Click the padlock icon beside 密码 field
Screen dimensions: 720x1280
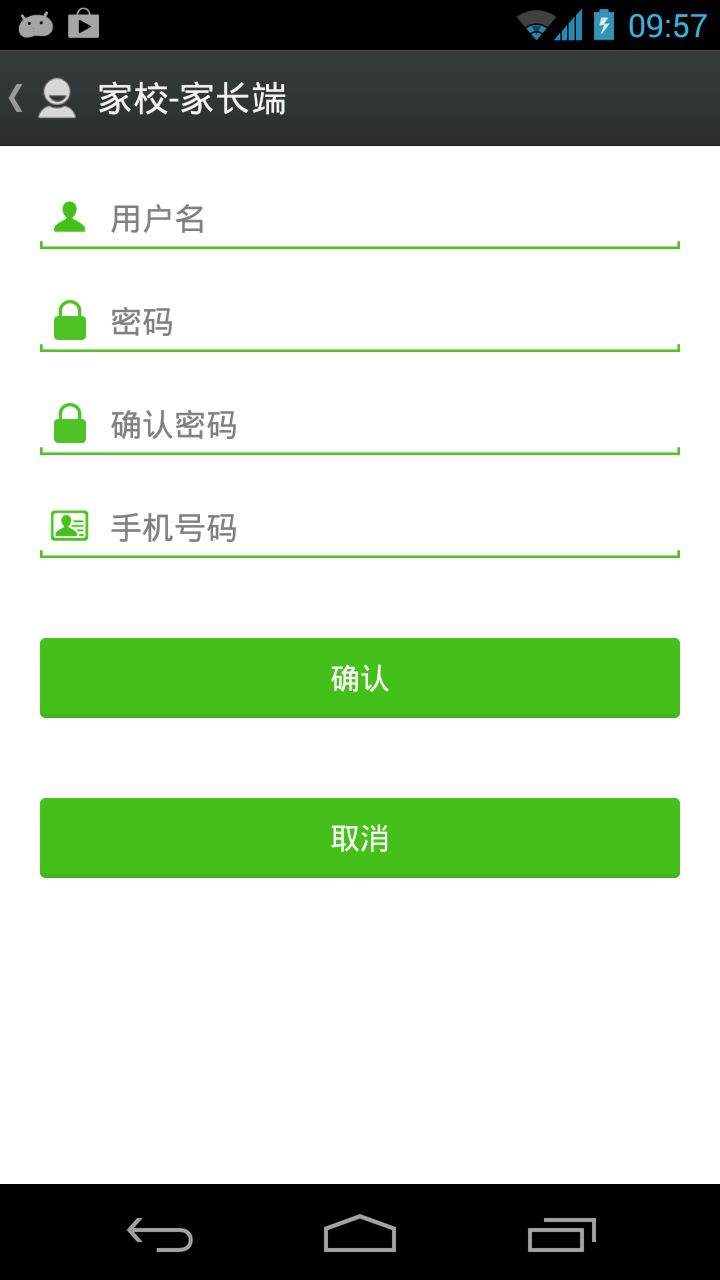[x=68, y=318]
